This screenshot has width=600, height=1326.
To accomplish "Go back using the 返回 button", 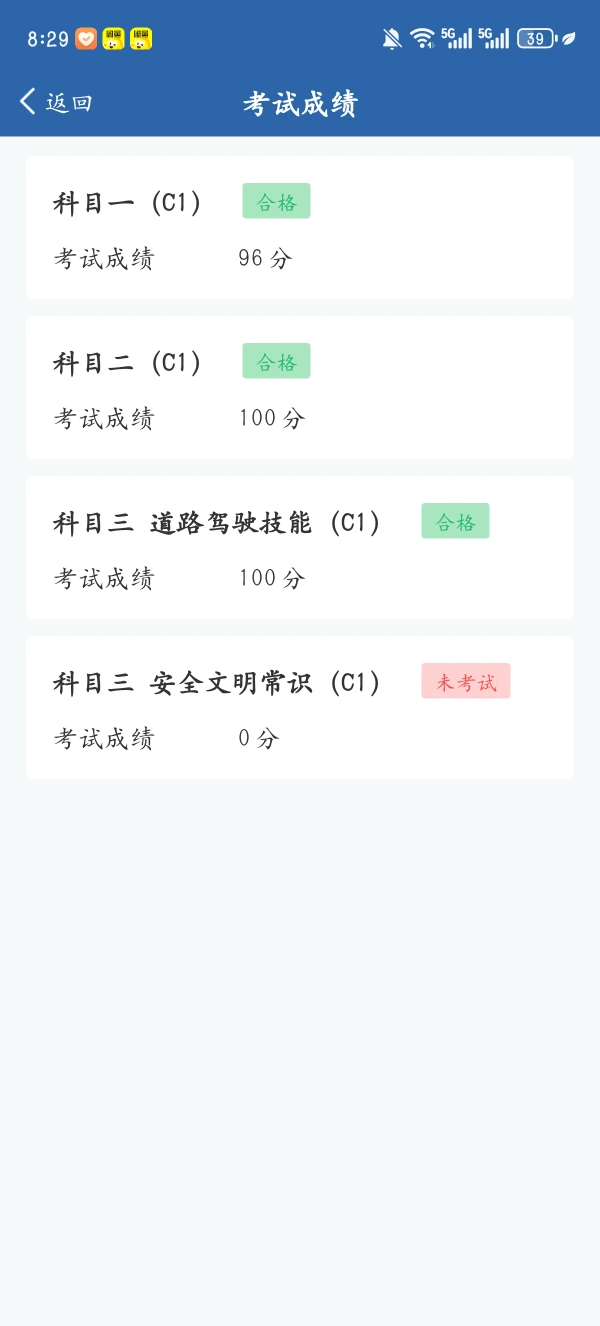I will (x=56, y=102).
